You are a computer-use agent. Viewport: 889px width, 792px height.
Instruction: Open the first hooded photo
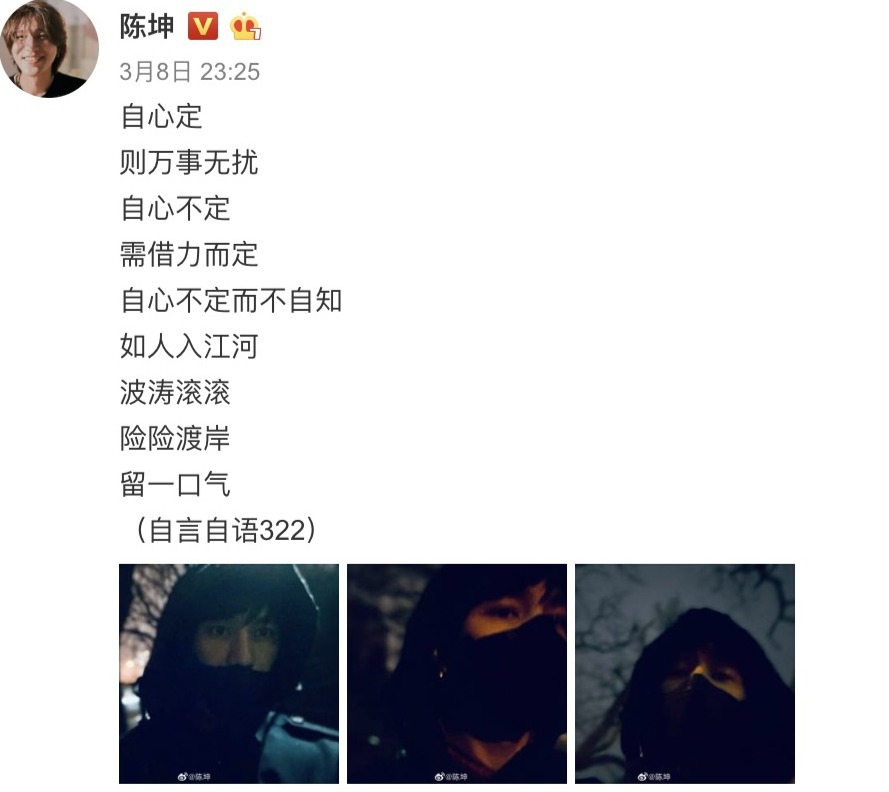coord(229,674)
